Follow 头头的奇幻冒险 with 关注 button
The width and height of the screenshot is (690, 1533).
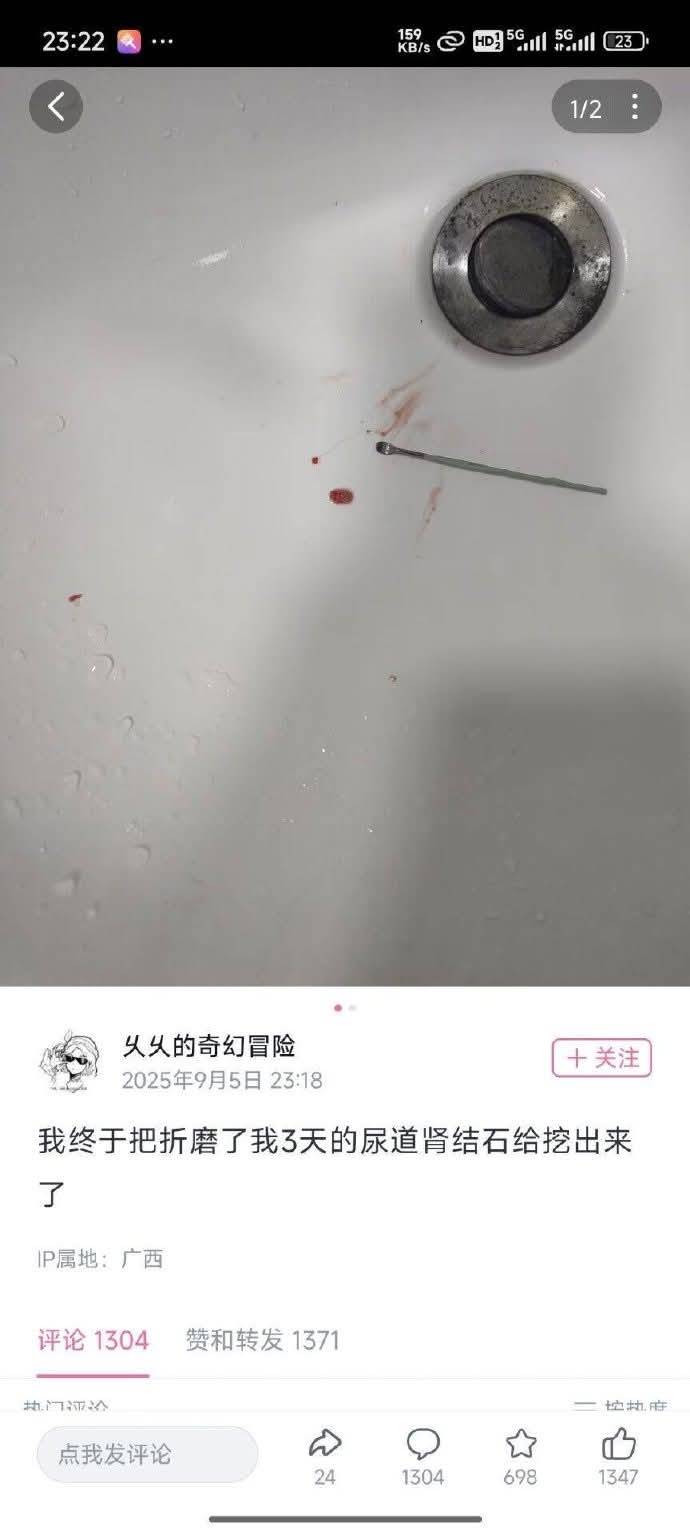(602, 1058)
